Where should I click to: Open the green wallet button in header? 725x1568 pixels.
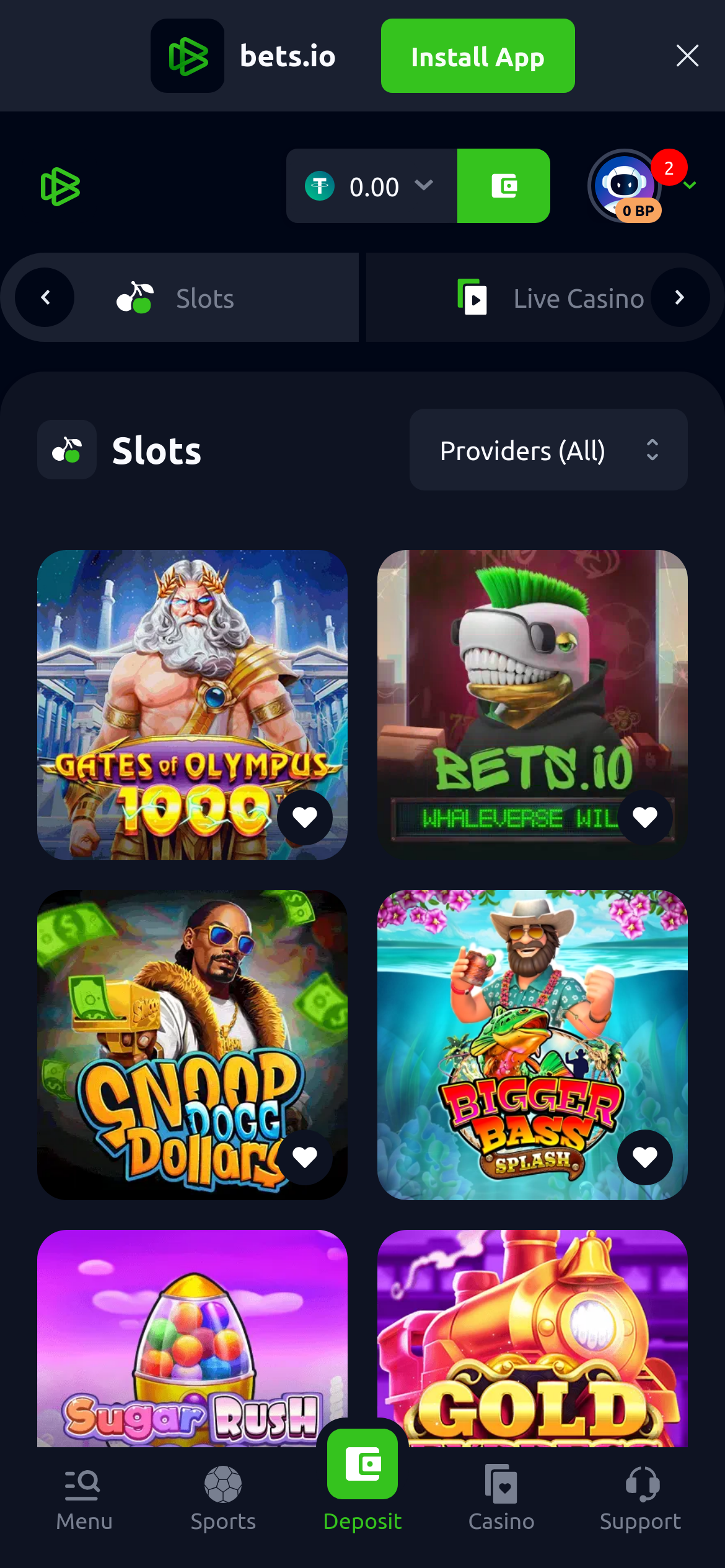(x=503, y=186)
